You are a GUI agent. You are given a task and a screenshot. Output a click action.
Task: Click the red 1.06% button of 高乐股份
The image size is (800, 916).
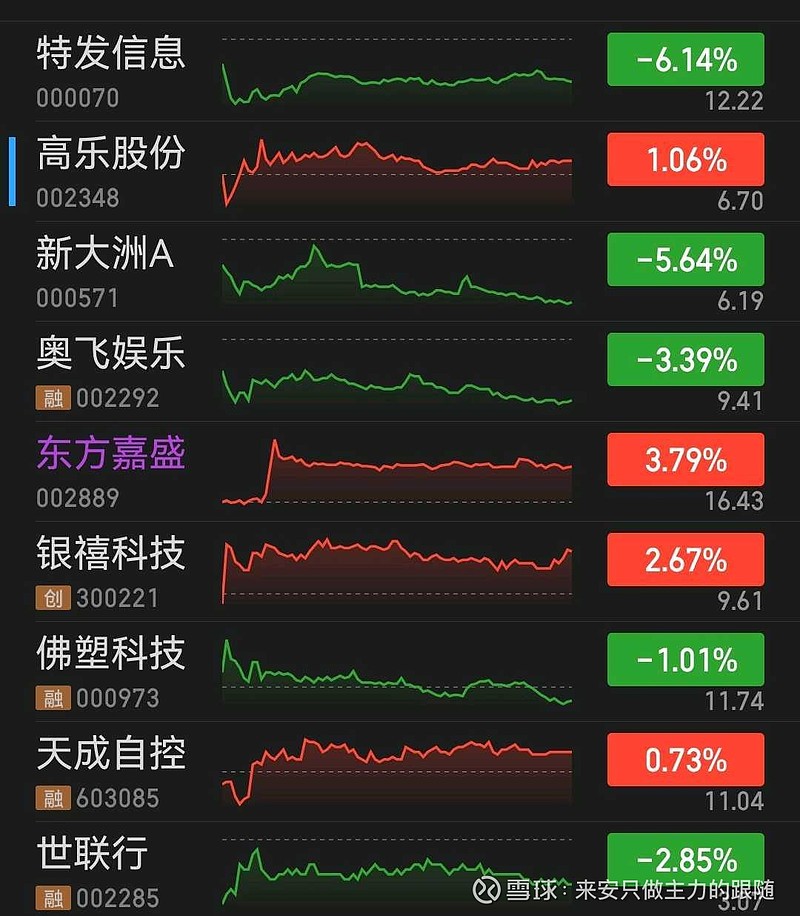(x=684, y=159)
